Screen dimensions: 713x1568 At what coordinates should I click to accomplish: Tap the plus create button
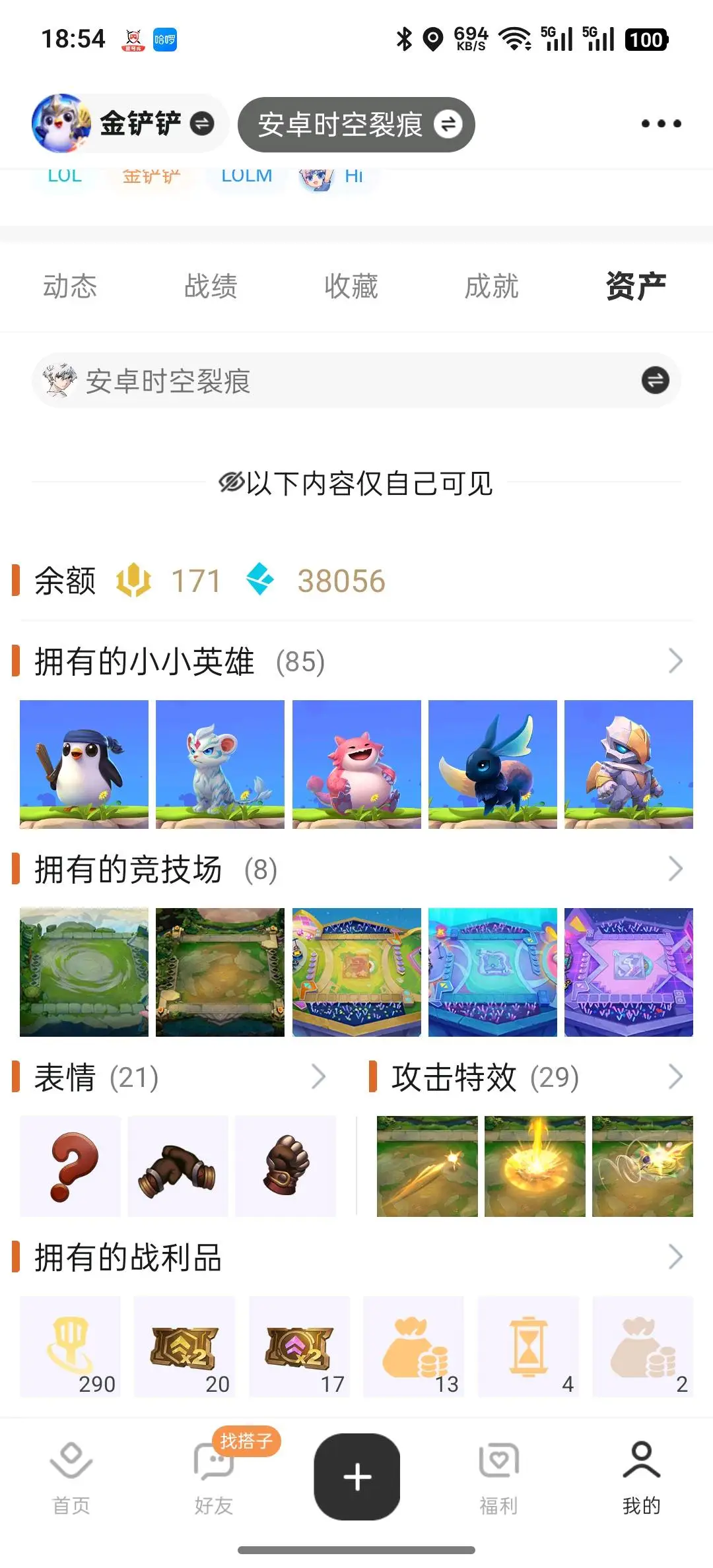tap(357, 1477)
